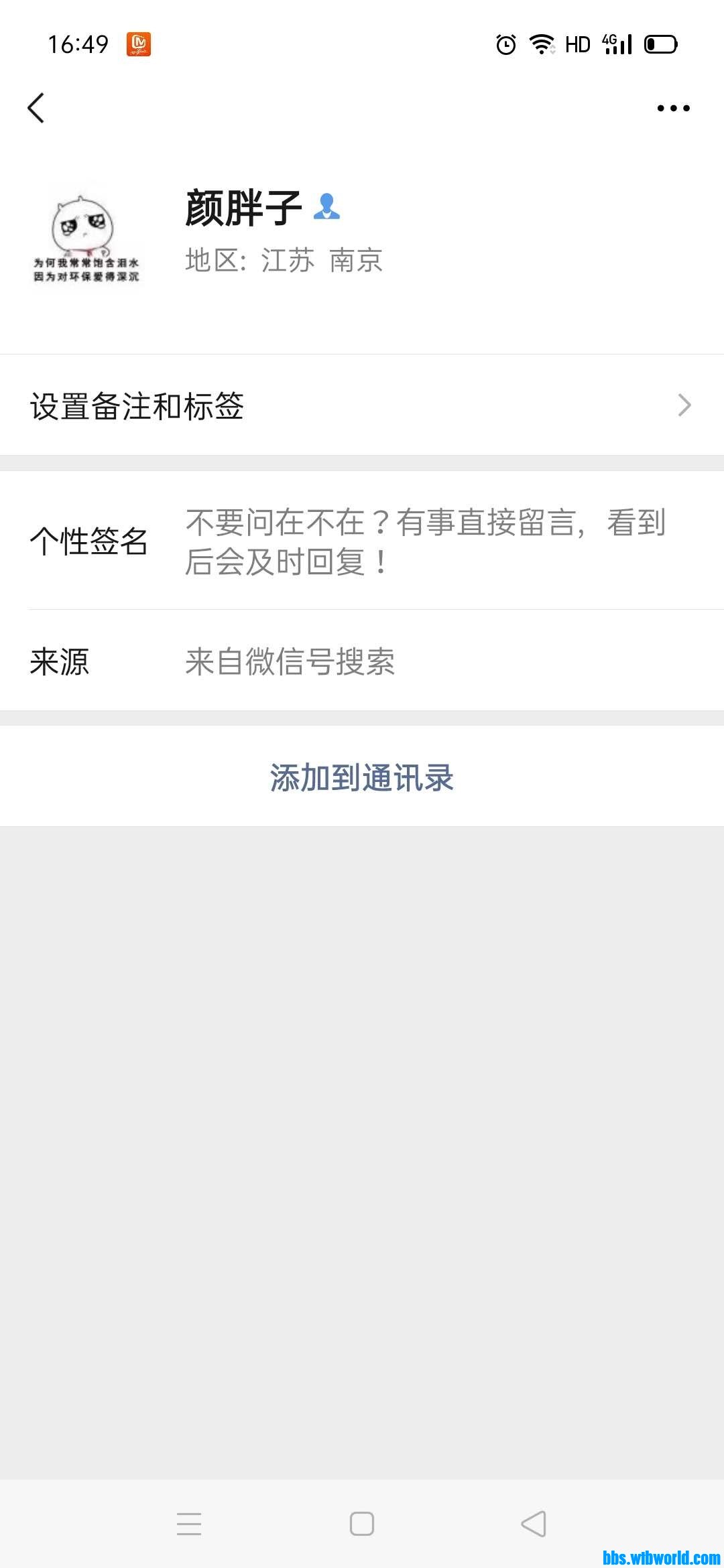Tap the back arrow to exit profile
Viewport: 724px width, 1568px height.
[x=37, y=107]
